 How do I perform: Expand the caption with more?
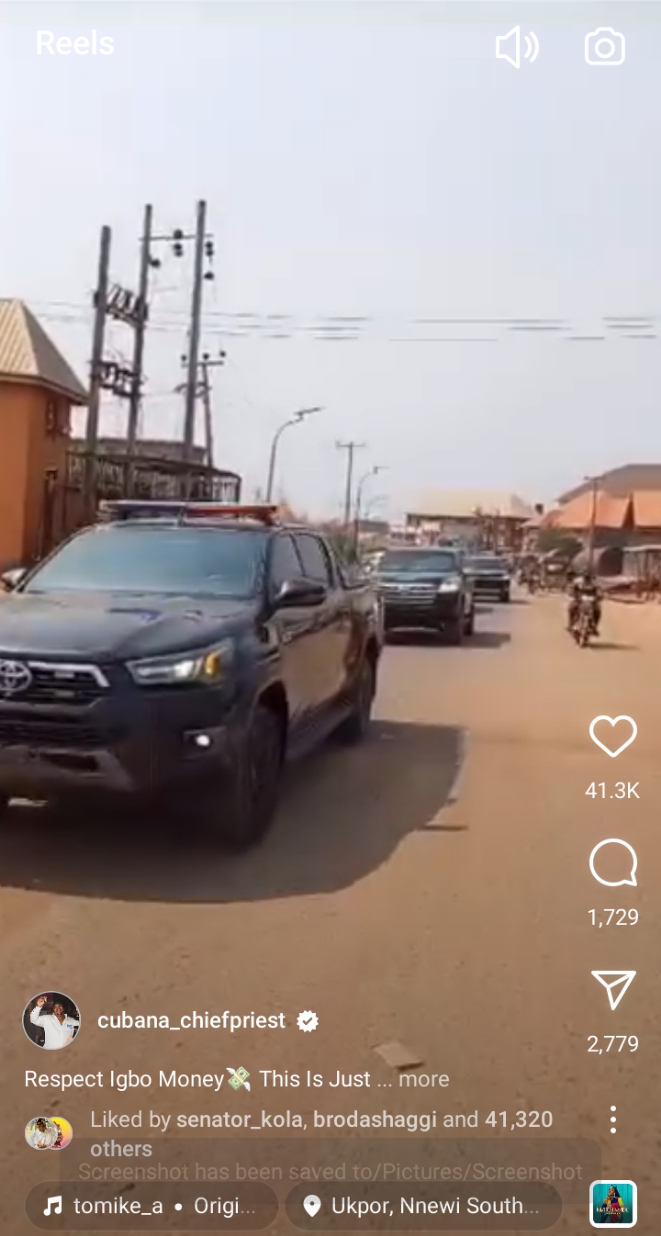(424, 1079)
